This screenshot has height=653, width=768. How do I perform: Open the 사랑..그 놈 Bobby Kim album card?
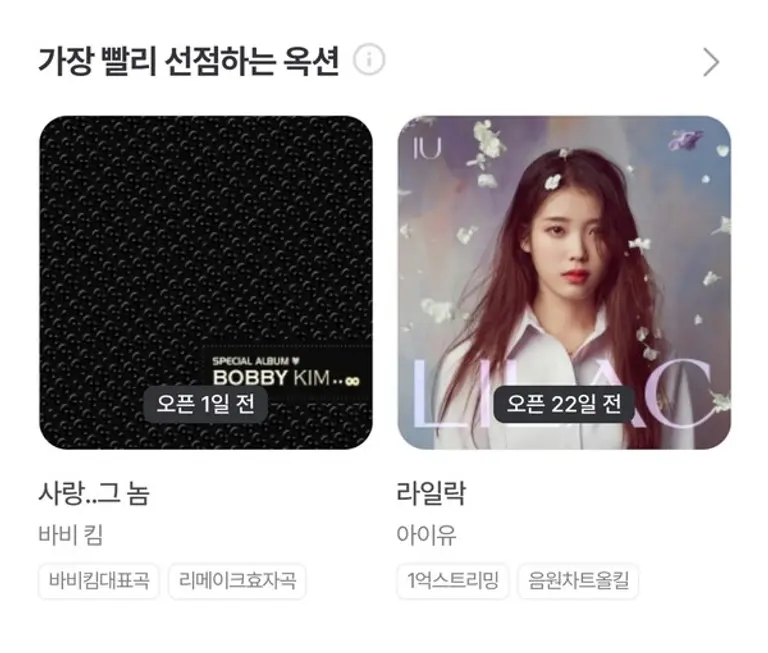pos(206,283)
